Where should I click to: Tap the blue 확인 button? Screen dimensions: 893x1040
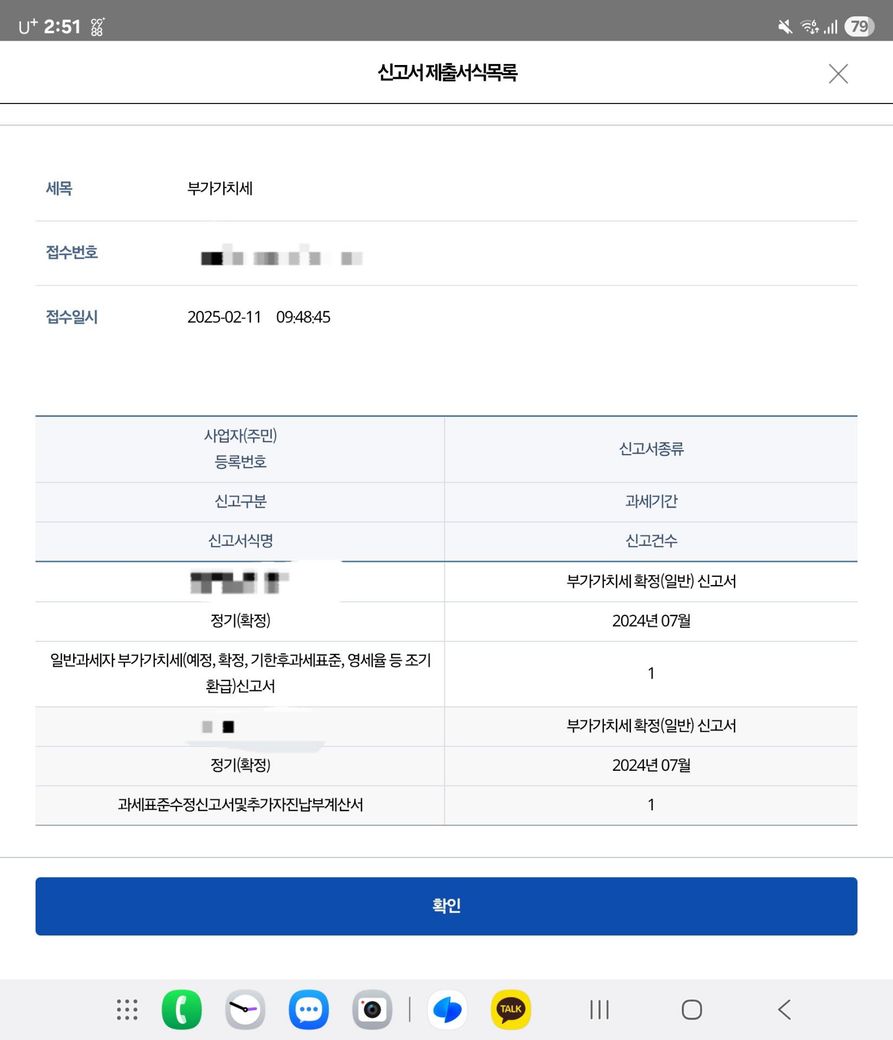pyautogui.click(x=446, y=906)
